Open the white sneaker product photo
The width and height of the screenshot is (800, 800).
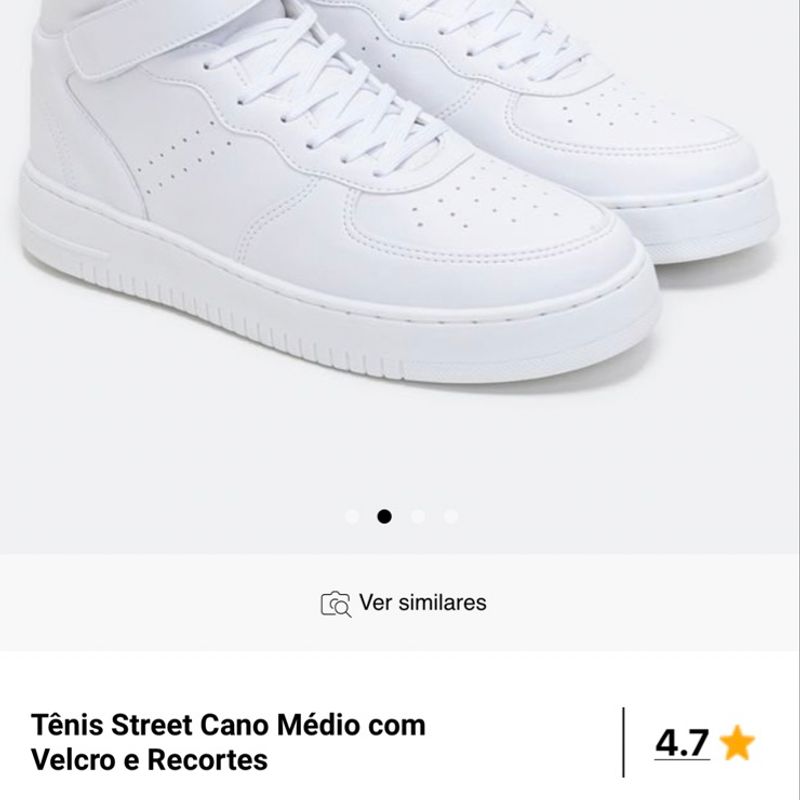400,220
